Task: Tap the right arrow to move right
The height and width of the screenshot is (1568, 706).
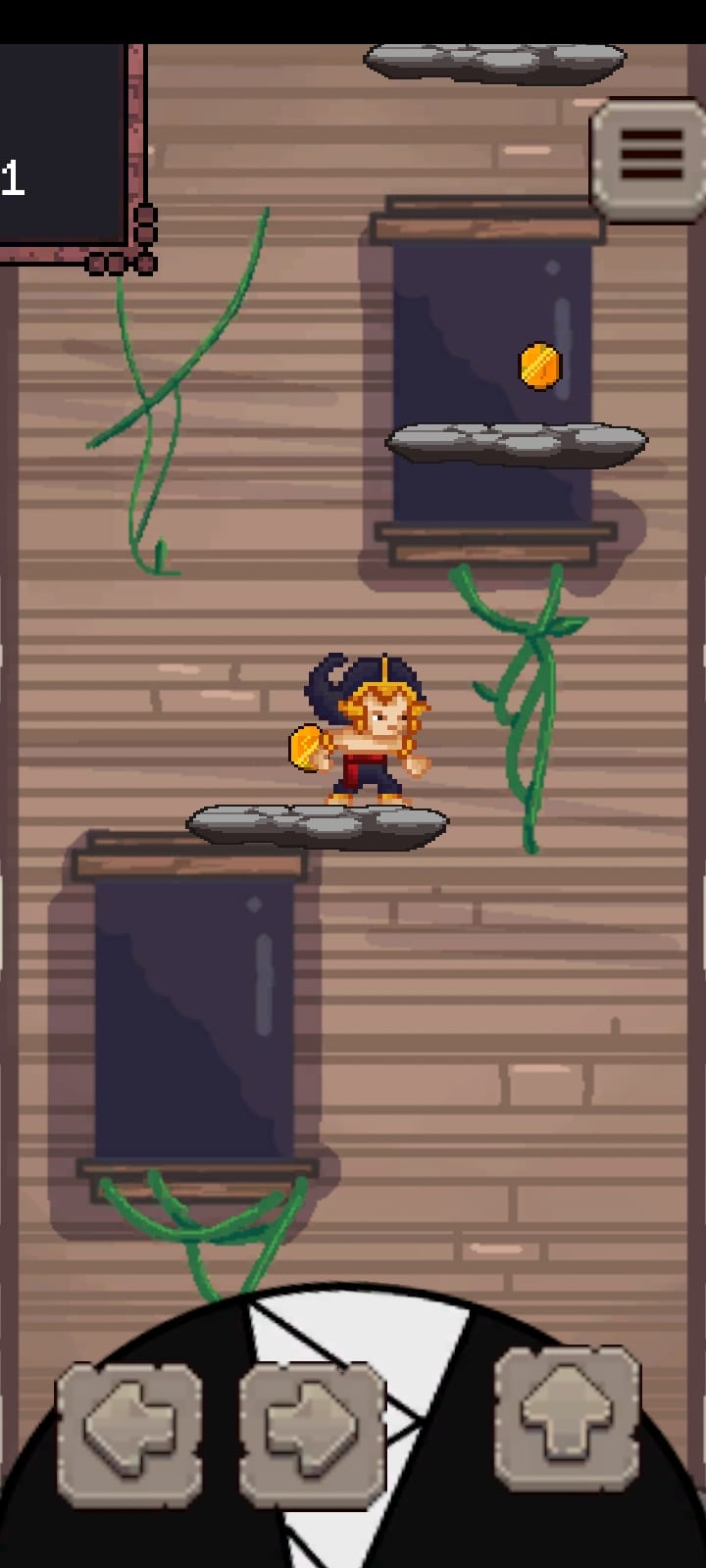Action: 312,1433
